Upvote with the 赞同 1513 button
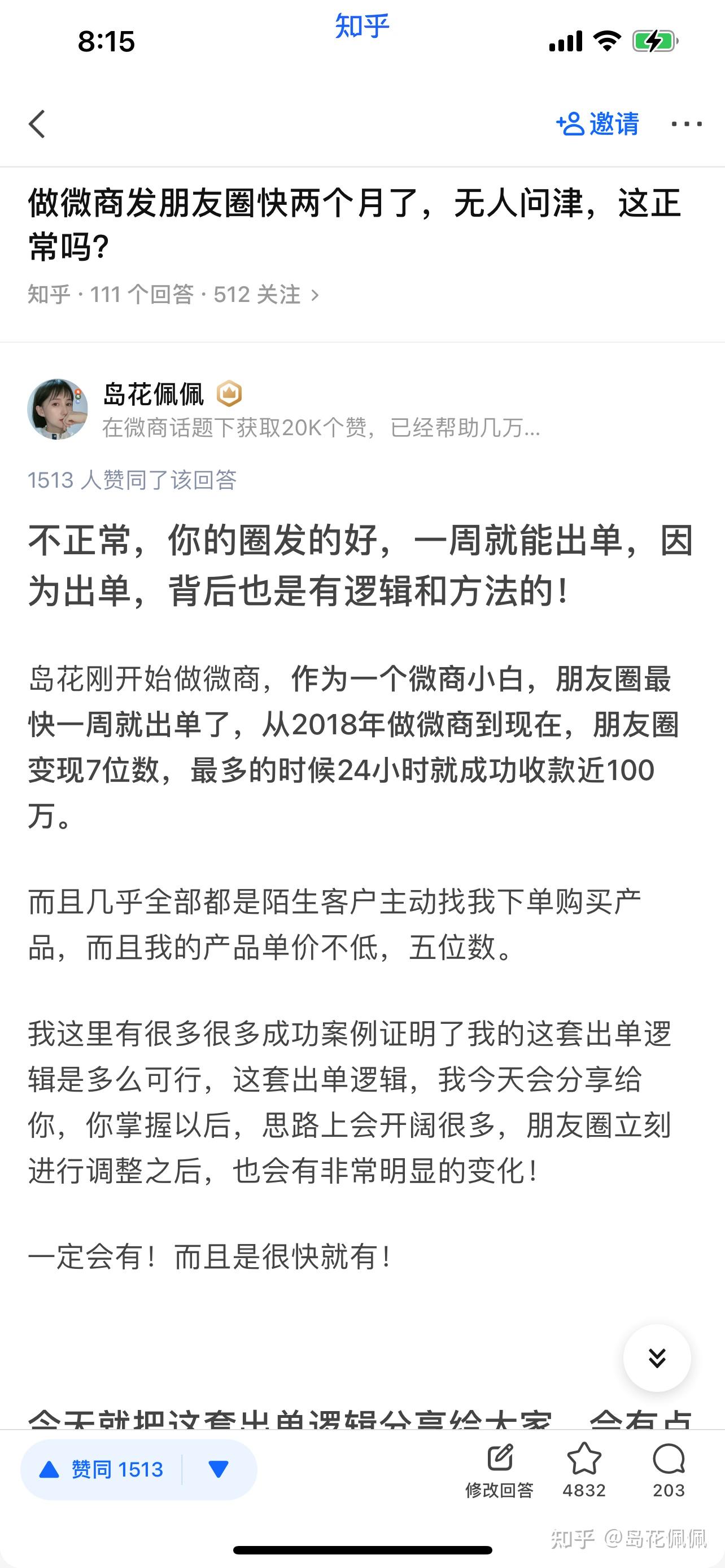725x1568 pixels. (102, 1469)
